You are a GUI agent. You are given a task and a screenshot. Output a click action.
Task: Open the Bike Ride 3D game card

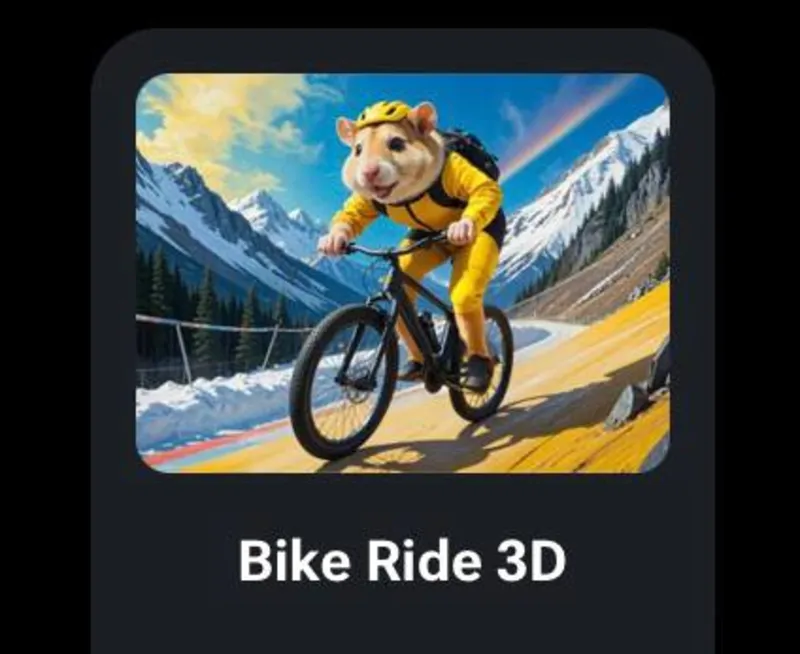pos(402,300)
